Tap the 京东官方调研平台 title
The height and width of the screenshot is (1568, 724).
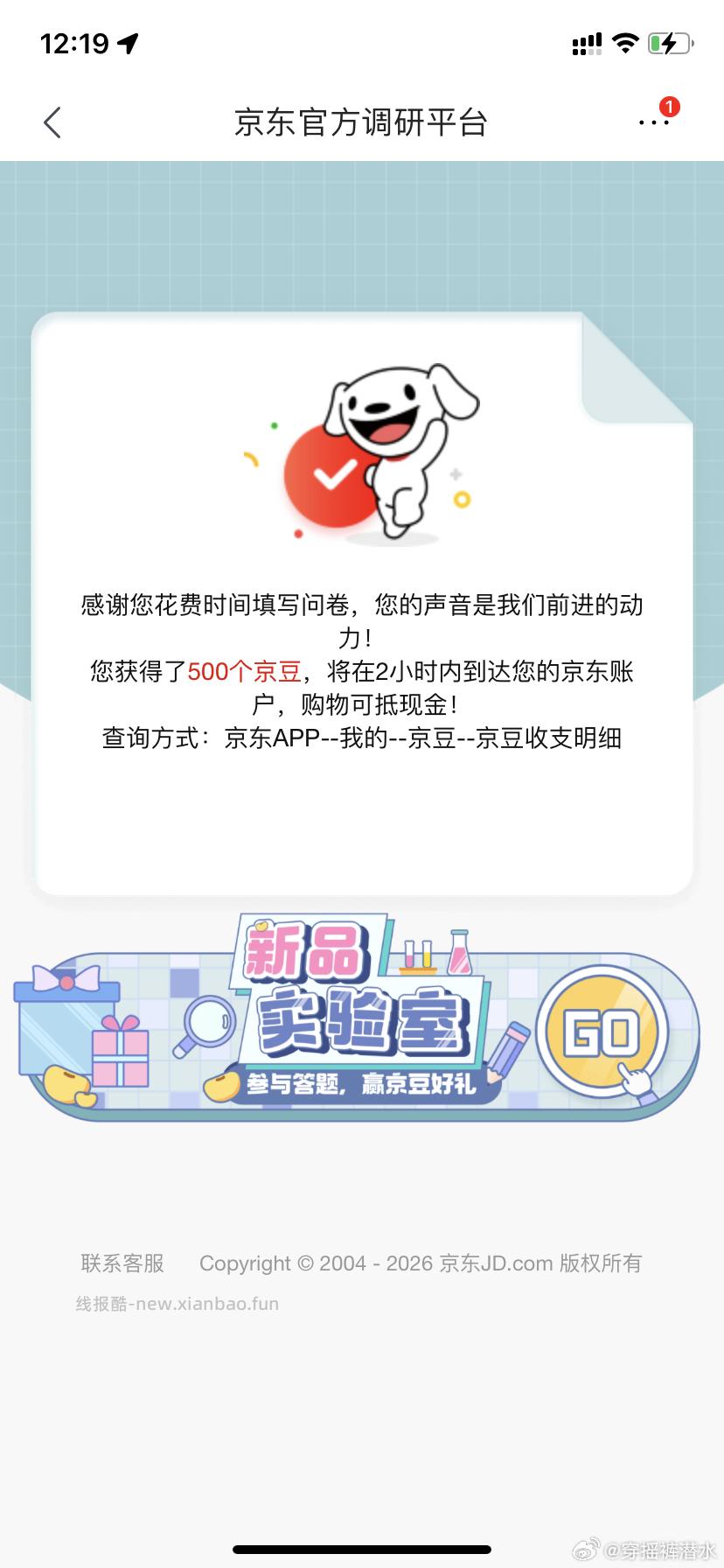tap(362, 122)
